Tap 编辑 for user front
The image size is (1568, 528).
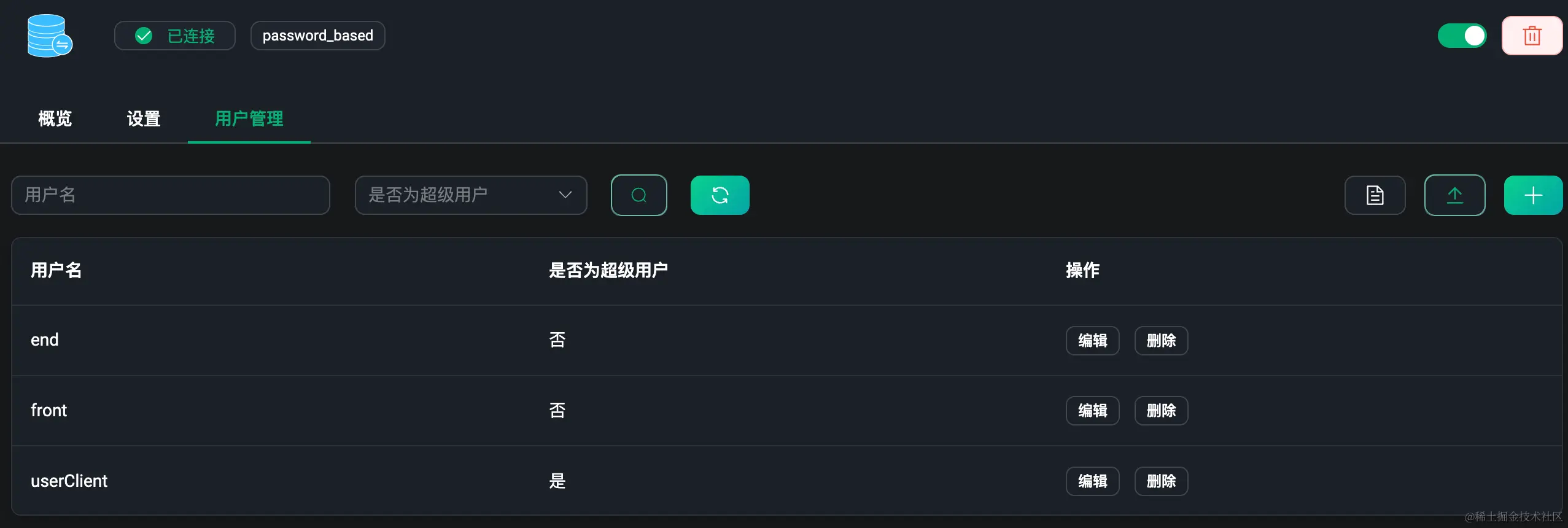tap(1092, 411)
